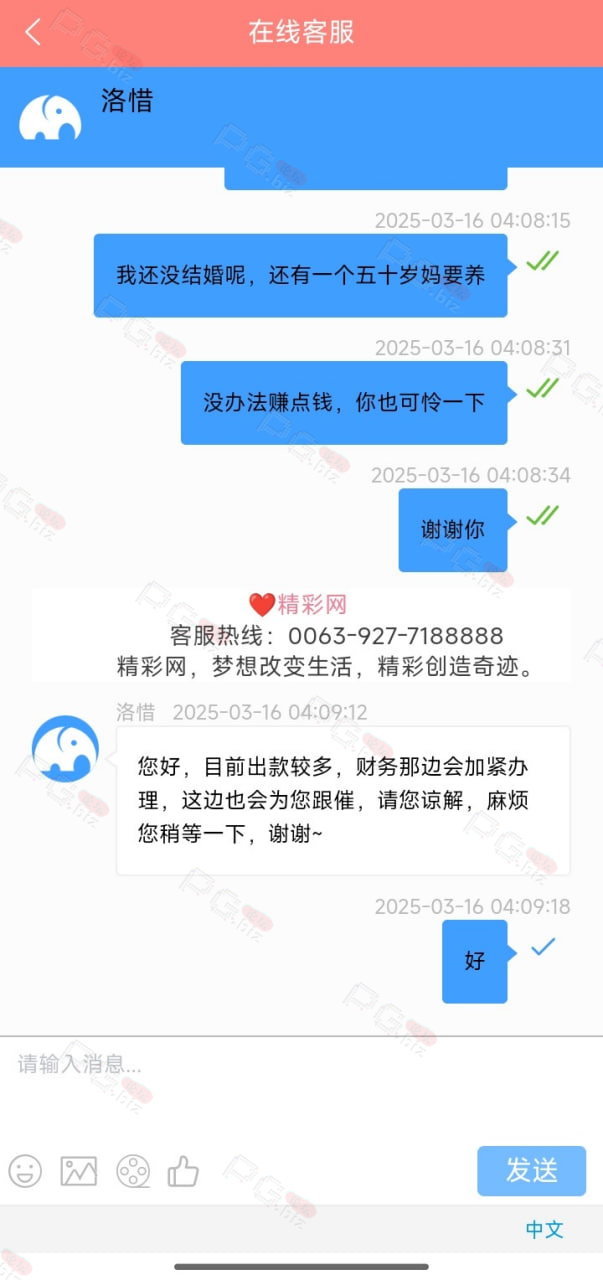Image resolution: width=603 pixels, height=1280 pixels.
Task: Open the video attachment icon
Action: 133,1170
